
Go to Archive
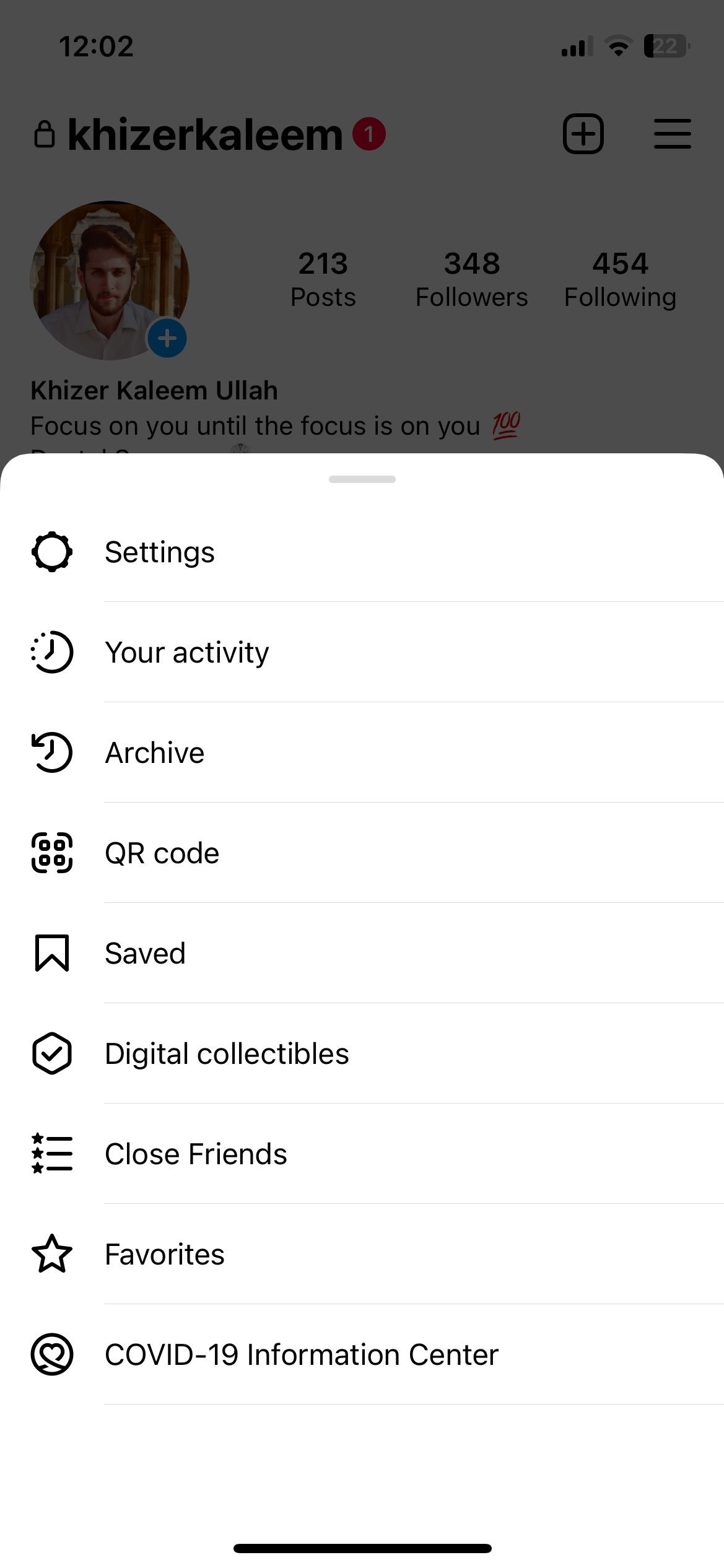pos(154,752)
